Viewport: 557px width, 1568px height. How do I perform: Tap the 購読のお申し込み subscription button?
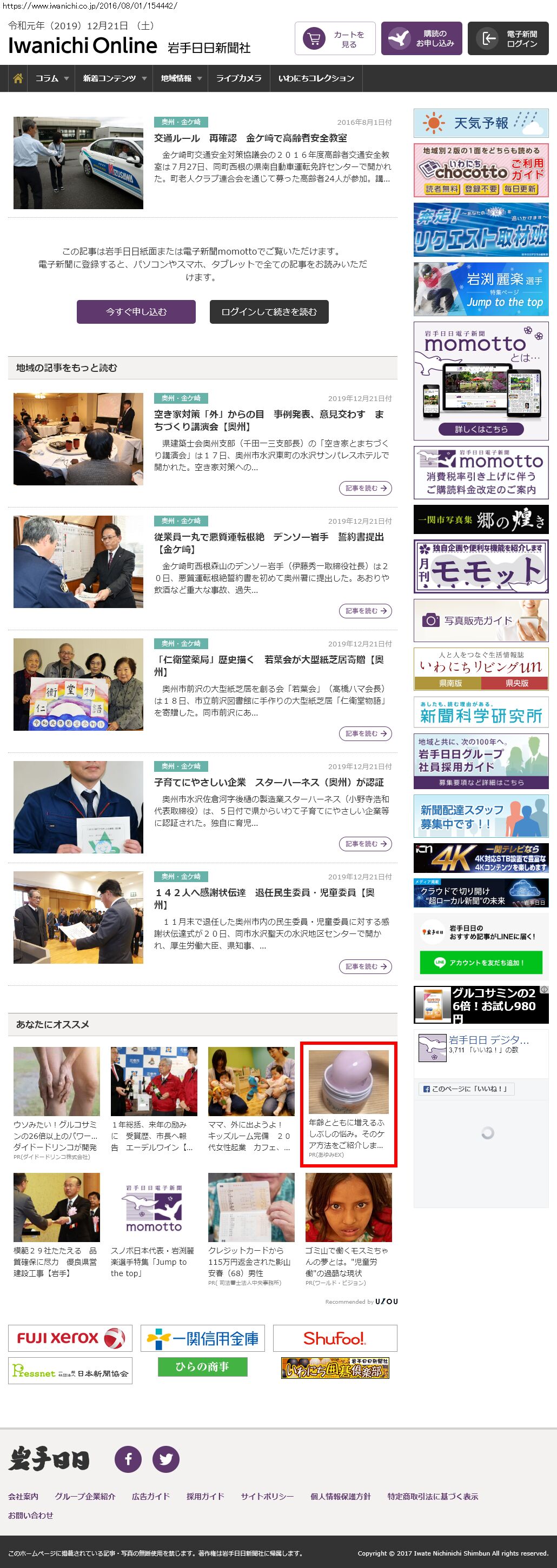pos(421,39)
